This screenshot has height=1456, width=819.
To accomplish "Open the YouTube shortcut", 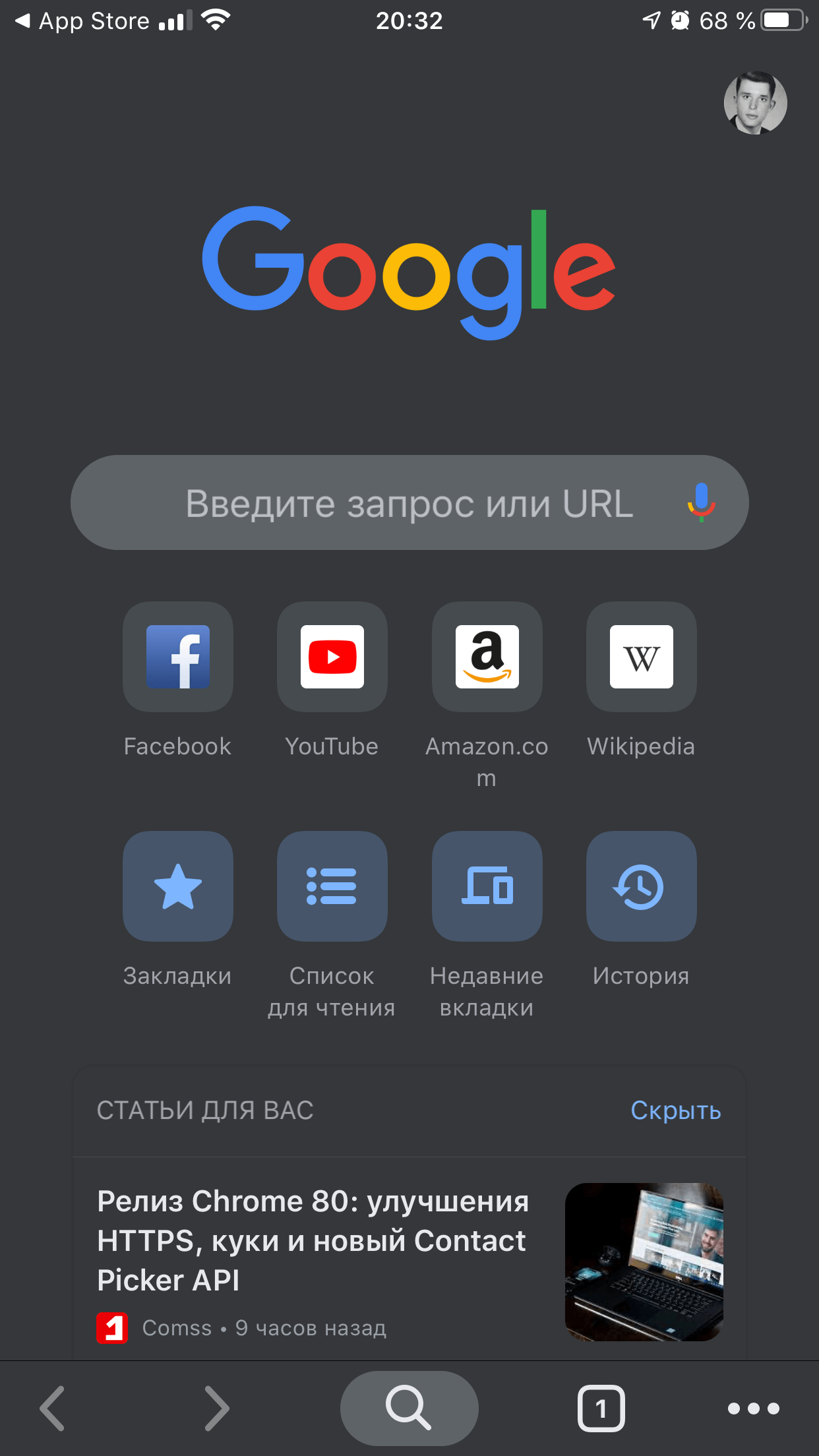I will [x=332, y=657].
